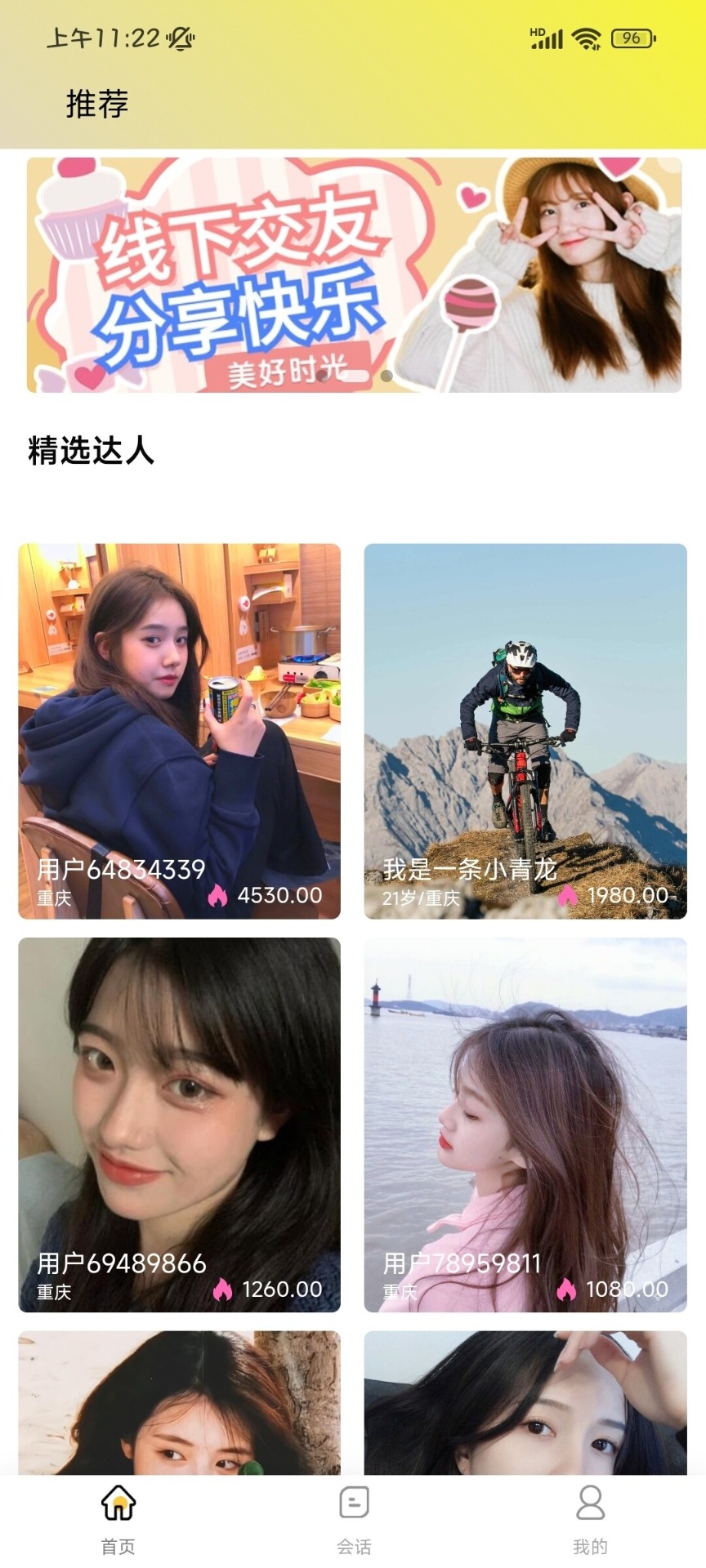Open profile card of 我是一条小青龙
The height and width of the screenshot is (1568, 706).
pyautogui.click(x=525, y=731)
